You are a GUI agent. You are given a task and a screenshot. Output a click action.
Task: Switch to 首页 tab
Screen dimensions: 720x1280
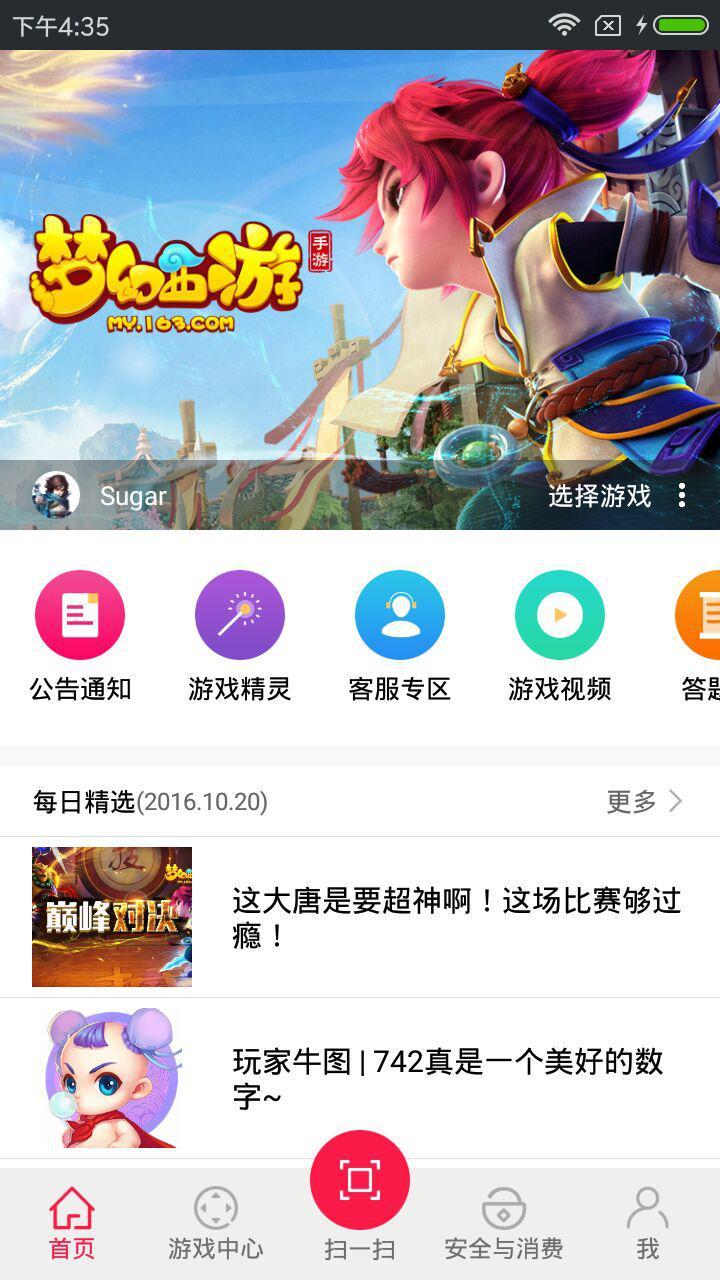(72, 1223)
